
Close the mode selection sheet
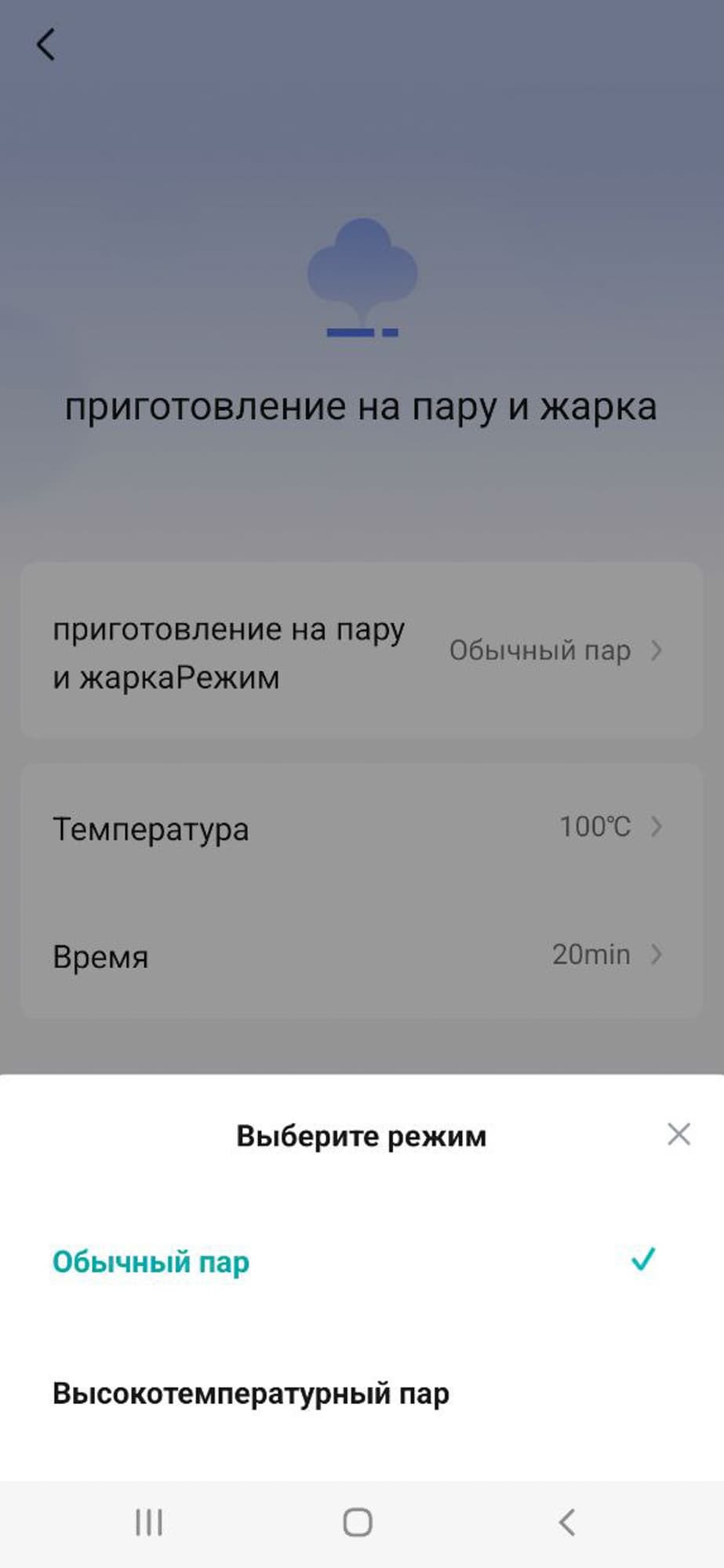pos(679,1134)
